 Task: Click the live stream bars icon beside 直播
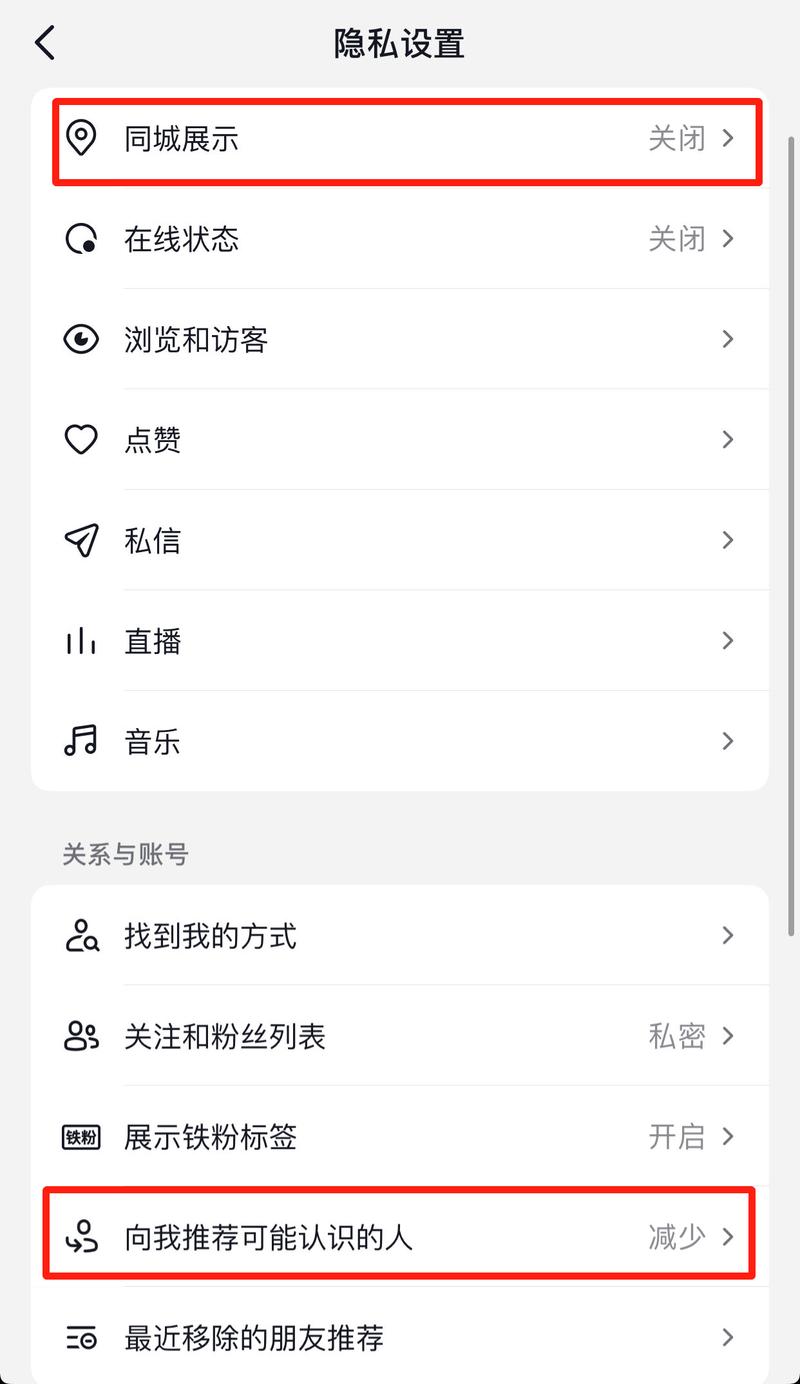[x=79, y=641]
